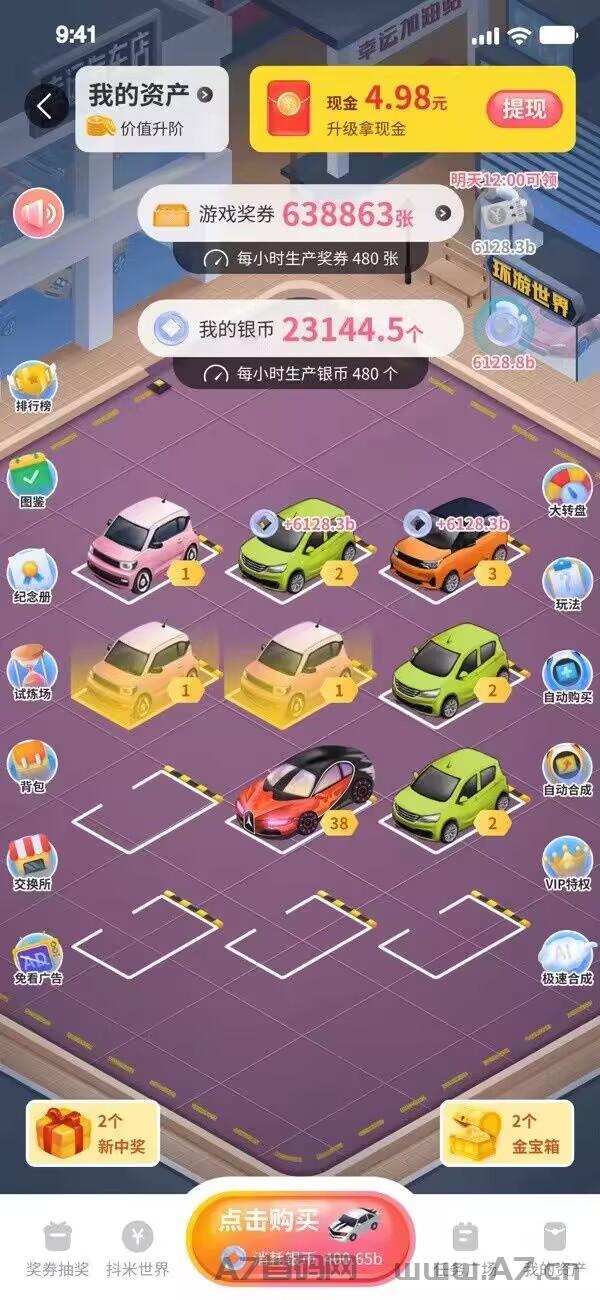Tap 提现 to withdraw cash
The width and height of the screenshot is (600, 1300).
coord(523,109)
